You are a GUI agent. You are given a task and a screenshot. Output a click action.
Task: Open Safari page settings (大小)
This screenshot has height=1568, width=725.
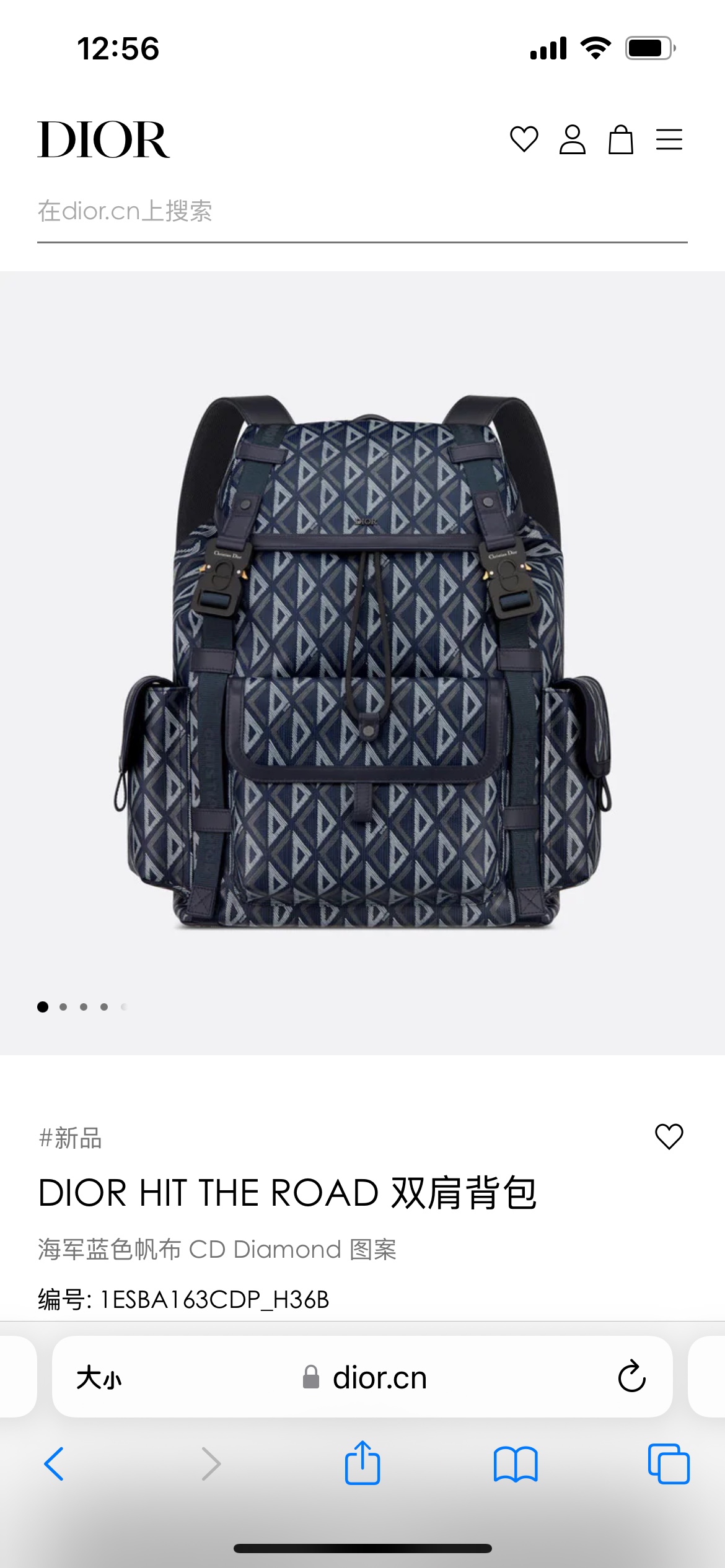coord(99,1379)
